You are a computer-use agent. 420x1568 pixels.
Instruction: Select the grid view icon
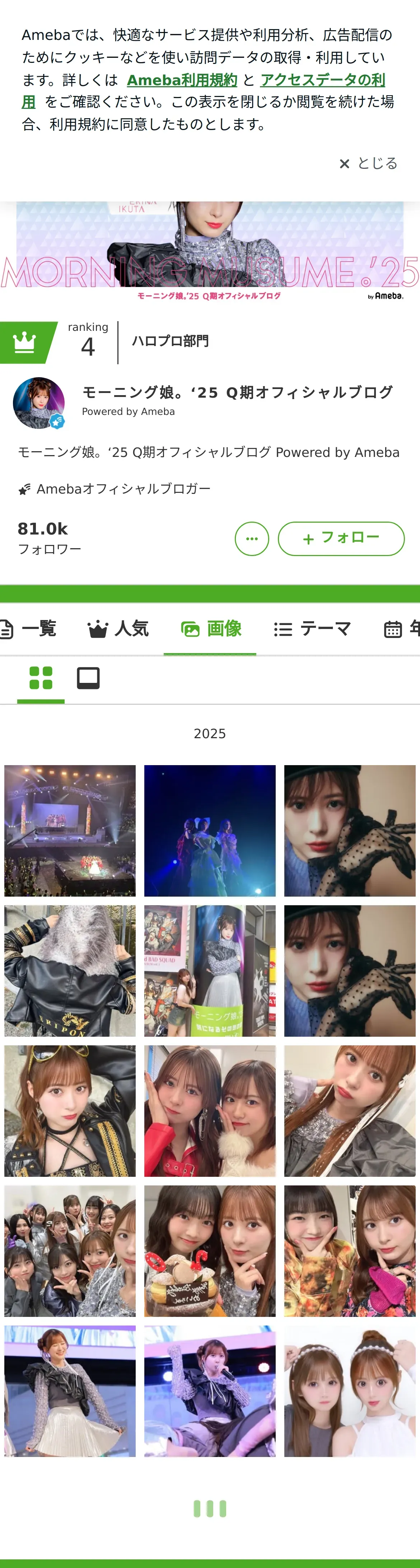point(41,677)
